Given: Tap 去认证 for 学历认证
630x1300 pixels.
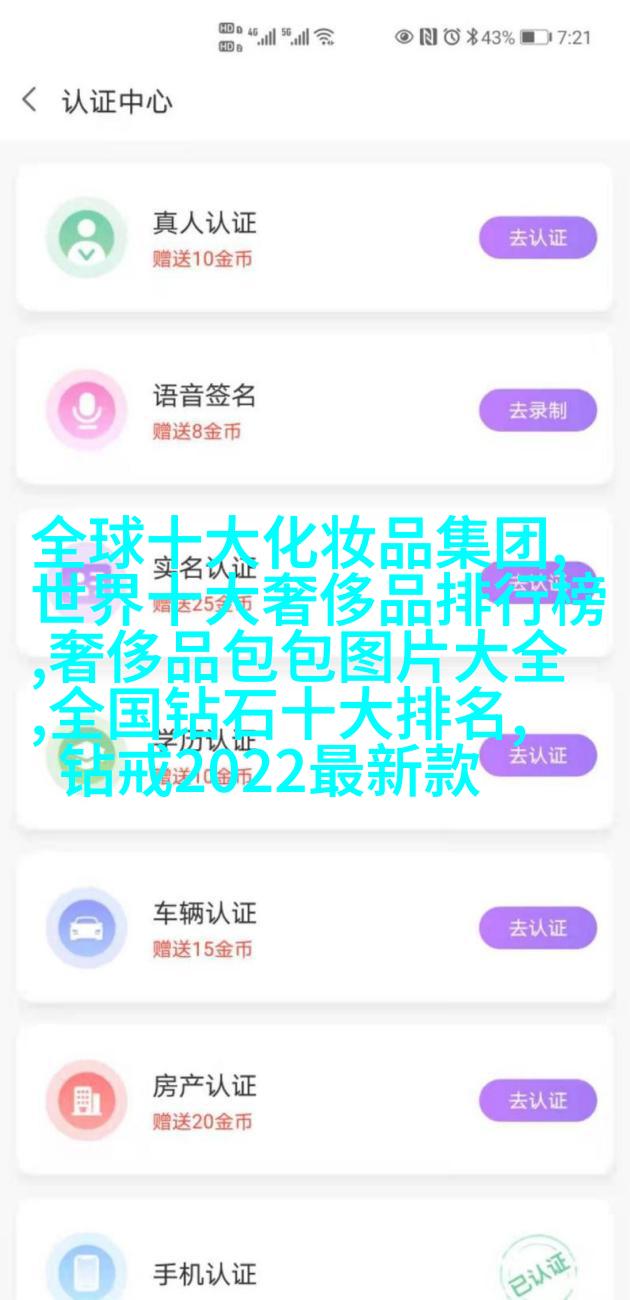Looking at the screenshot, I should click(538, 755).
